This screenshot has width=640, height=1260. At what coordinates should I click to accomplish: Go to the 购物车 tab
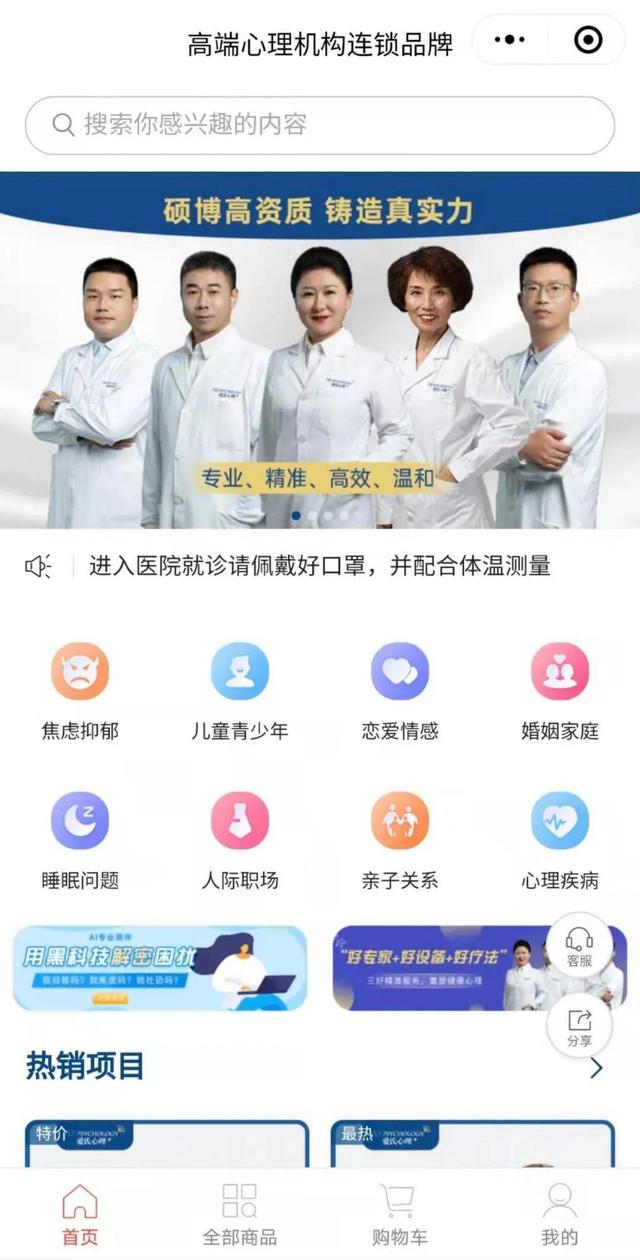(400, 1214)
